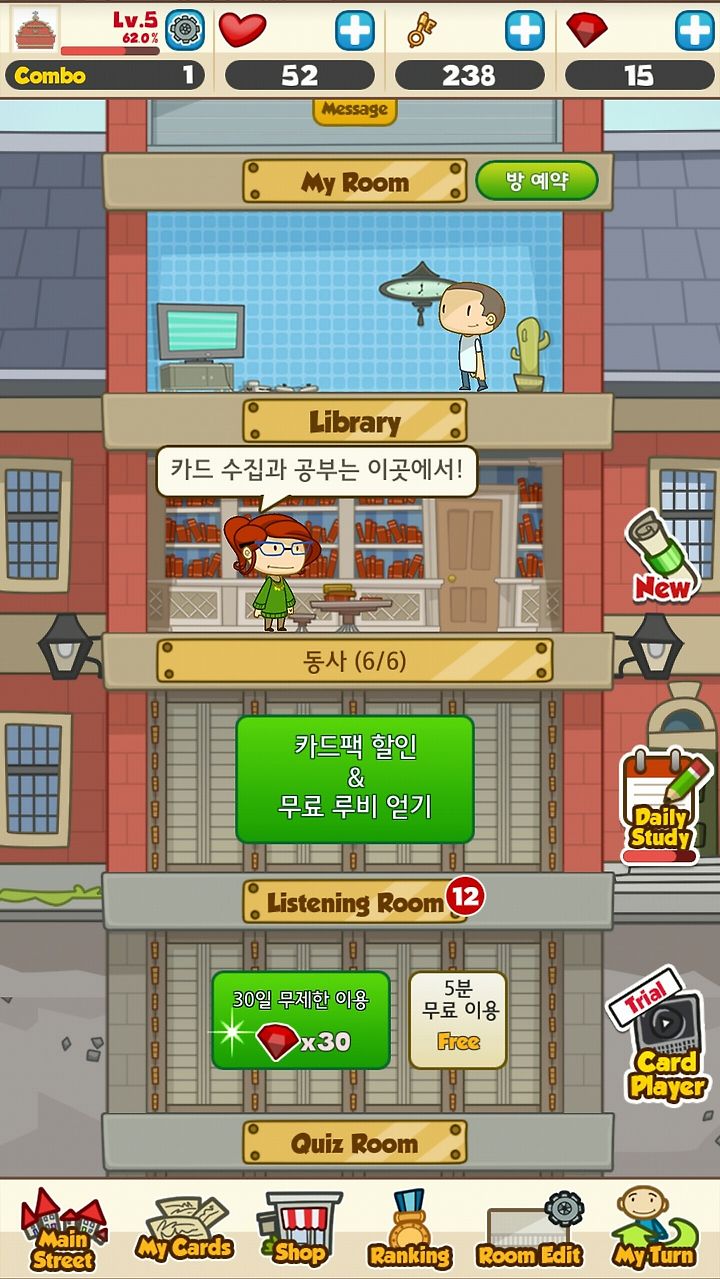The image size is (720, 1279).
Task: View the Ranking tab
Action: tap(410, 1230)
